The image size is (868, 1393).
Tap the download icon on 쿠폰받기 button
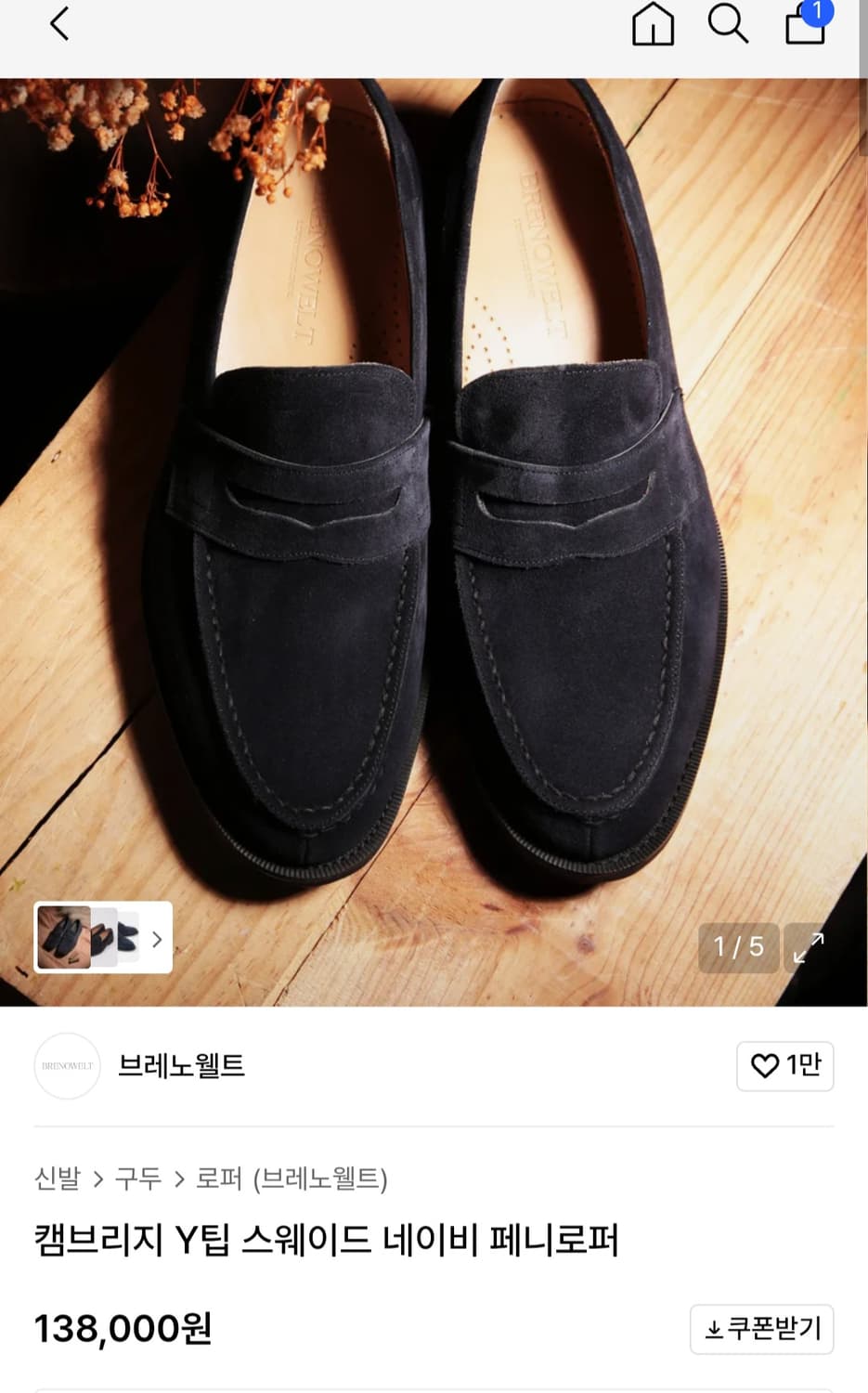(x=713, y=1330)
